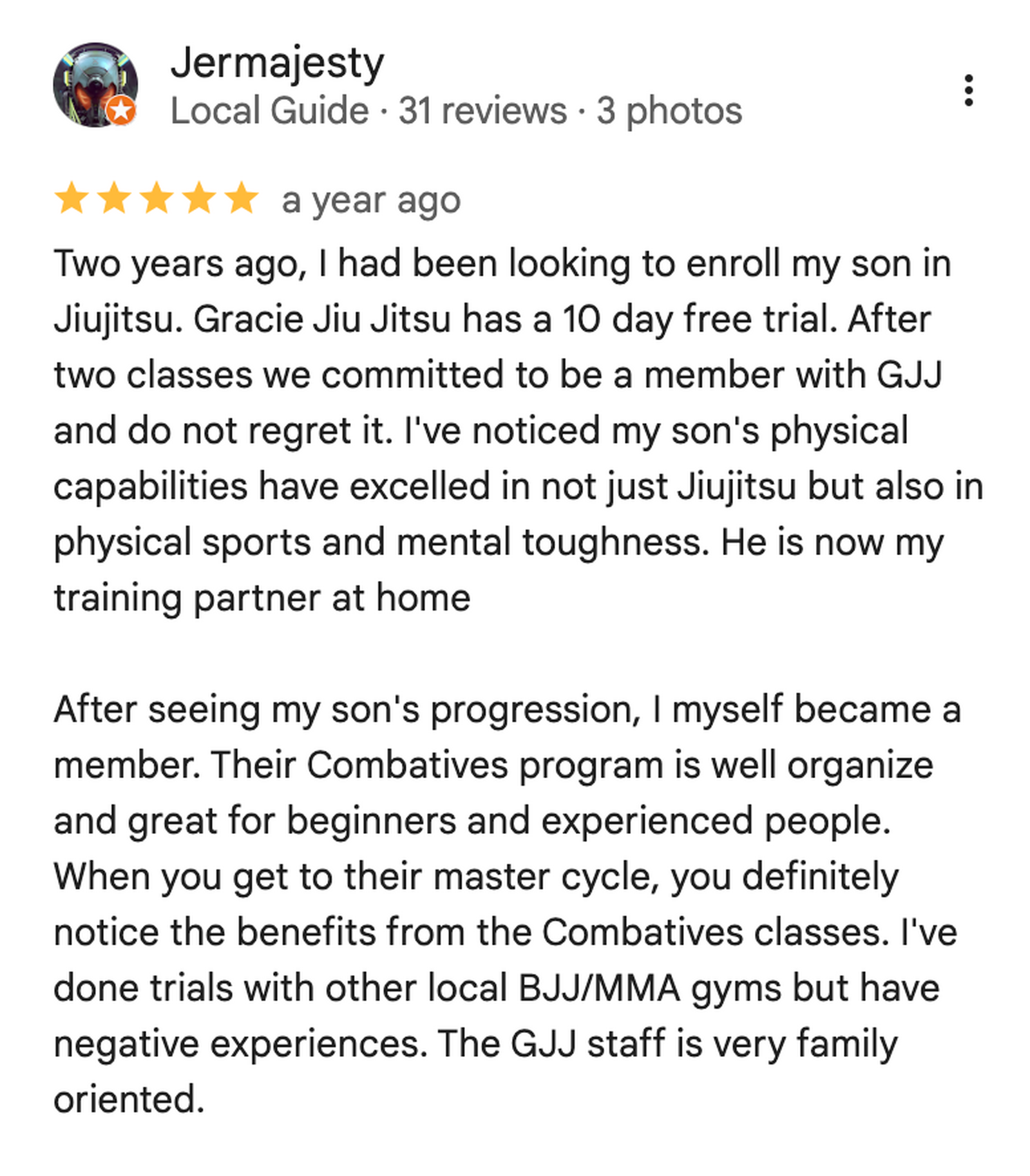This screenshot has height=1176, width=1030.
Task: Open Jermajesty's profile picture
Action: (x=95, y=86)
